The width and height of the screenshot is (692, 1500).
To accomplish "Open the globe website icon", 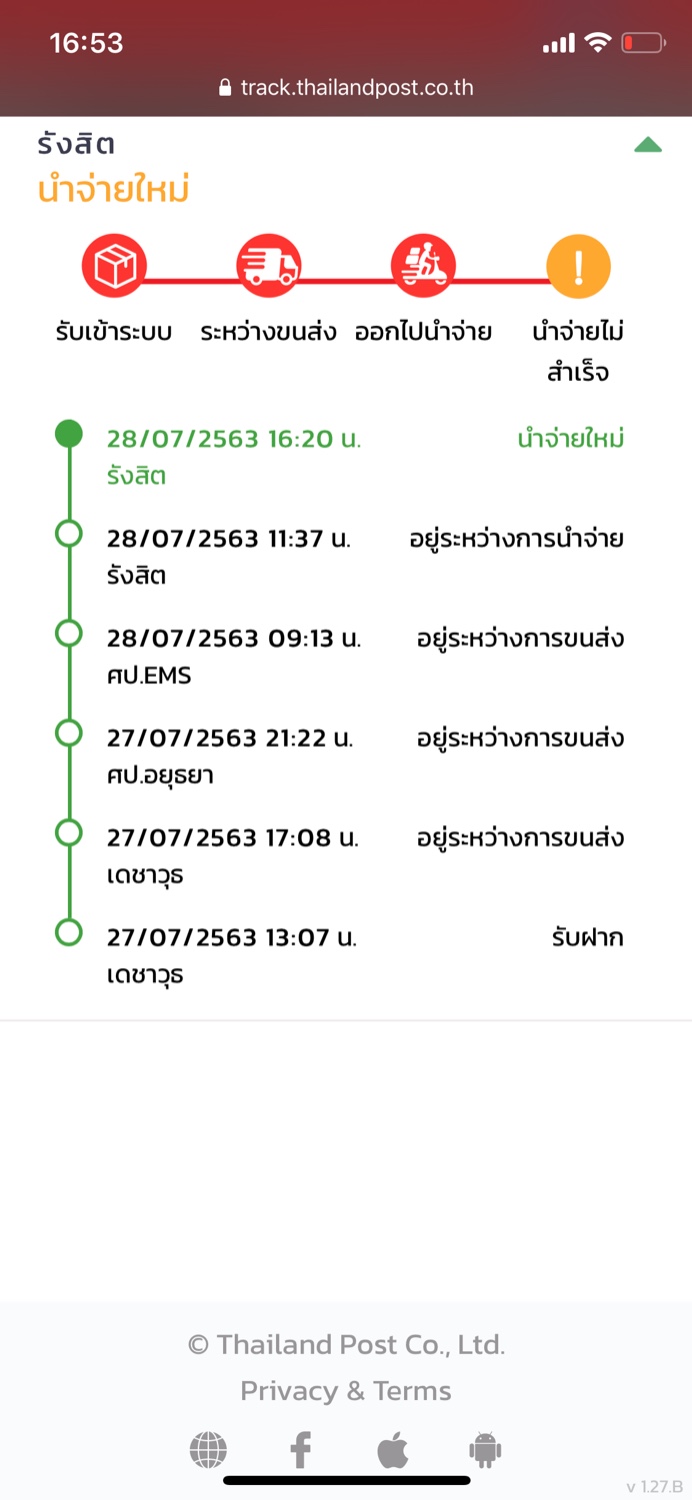I will pos(208,1449).
